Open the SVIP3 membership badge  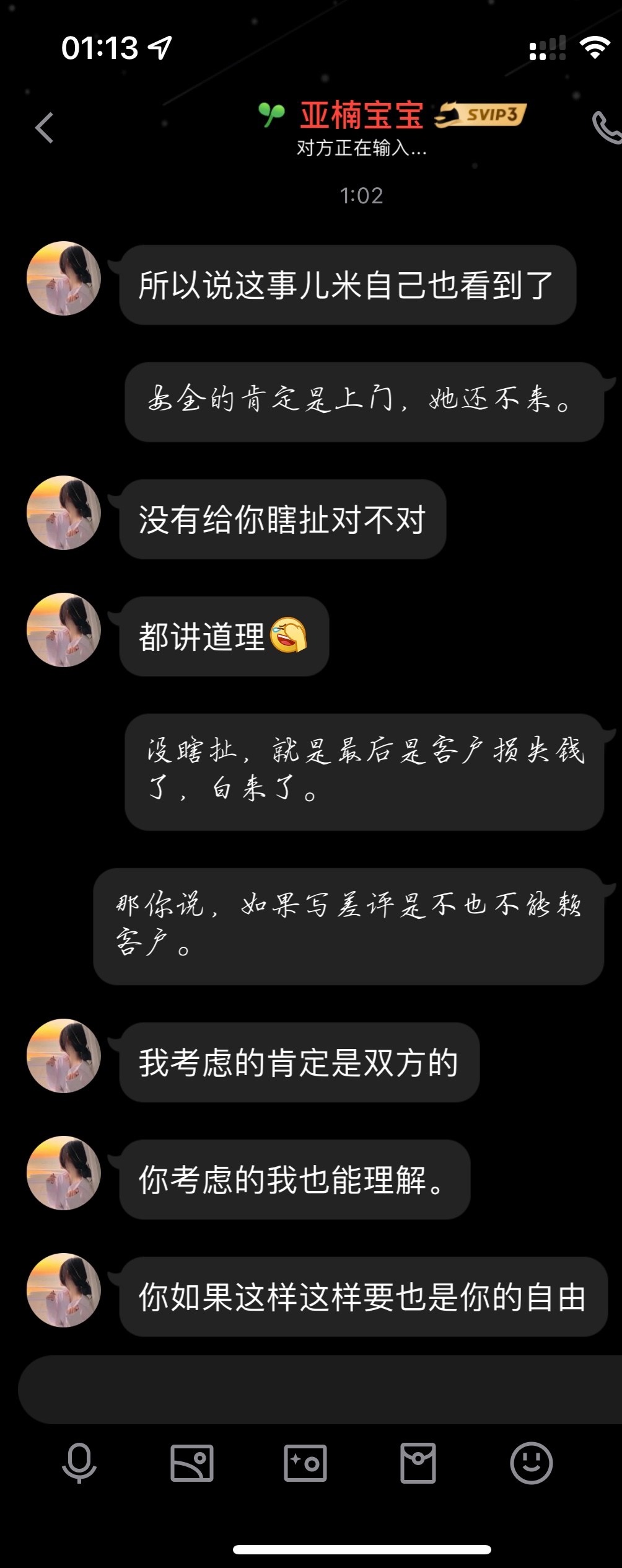point(481,115)
